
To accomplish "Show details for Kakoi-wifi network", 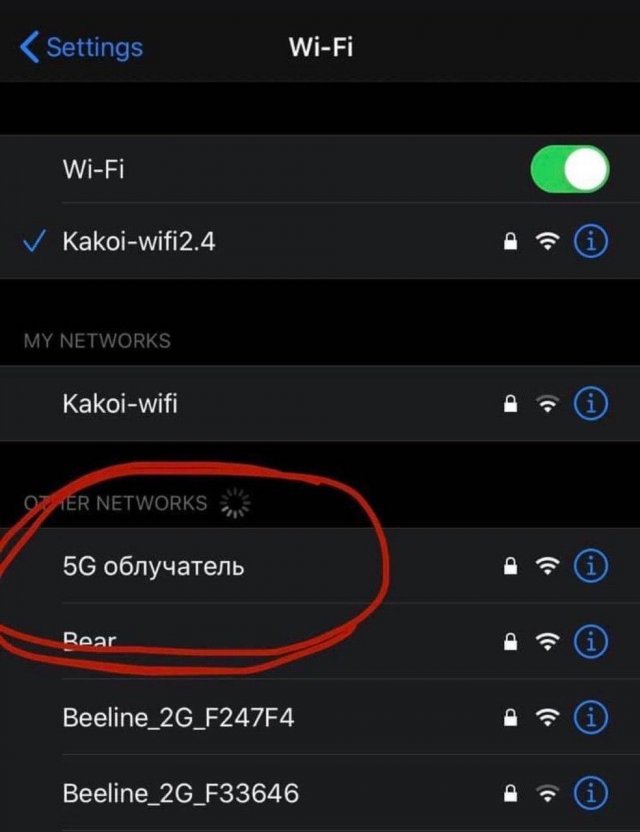I will 591,404.
